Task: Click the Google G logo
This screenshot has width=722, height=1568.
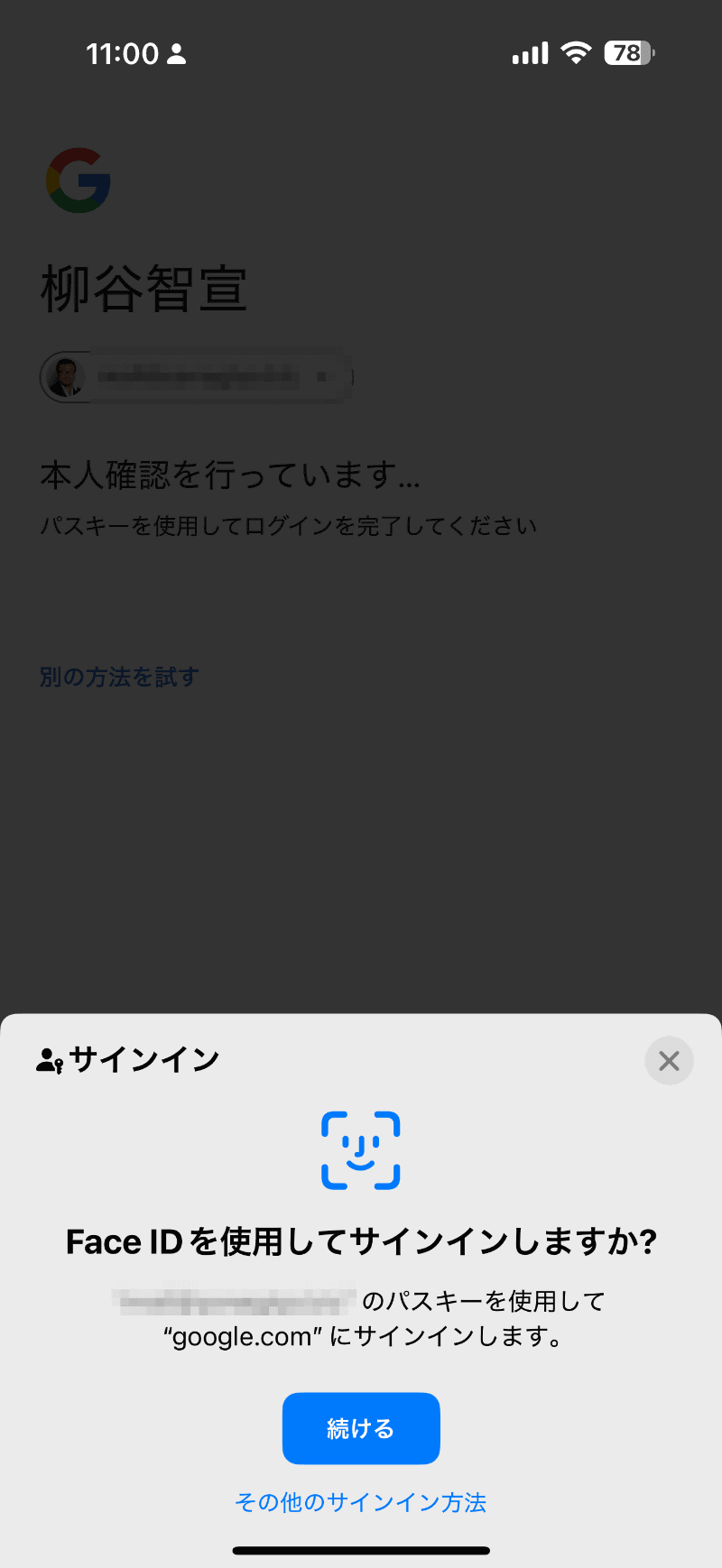Action: 78,181
